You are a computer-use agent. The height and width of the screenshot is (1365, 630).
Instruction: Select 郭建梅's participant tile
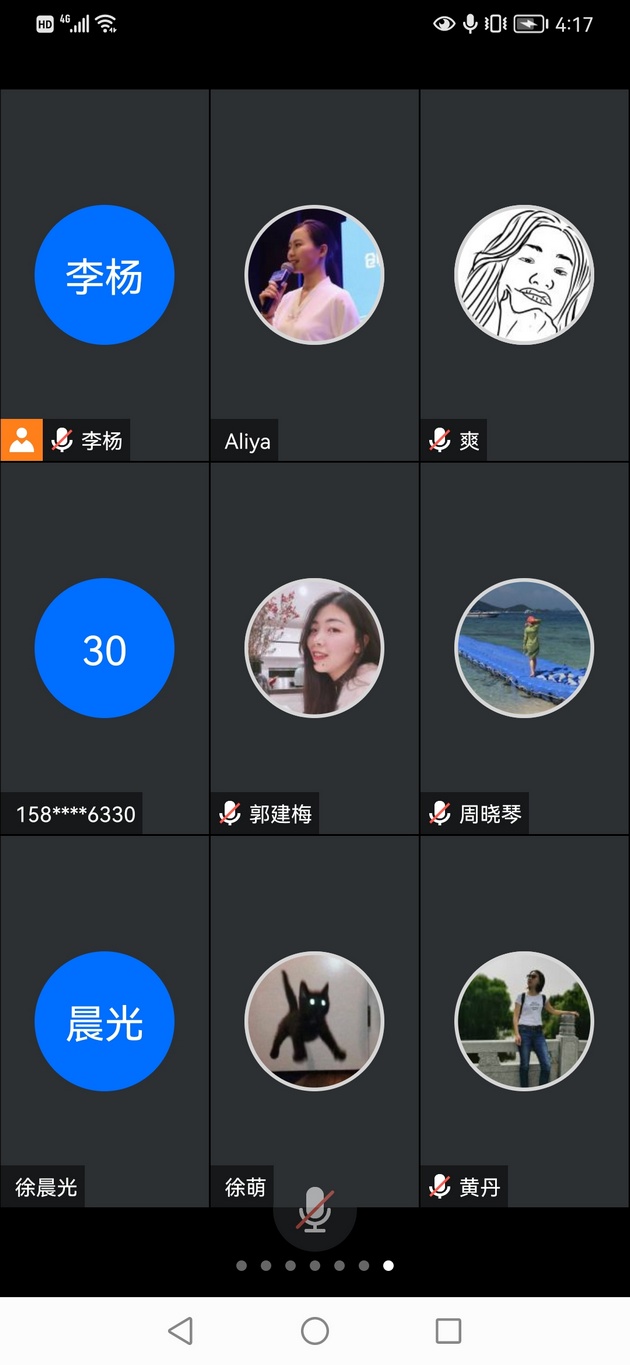tap(314, 648)
